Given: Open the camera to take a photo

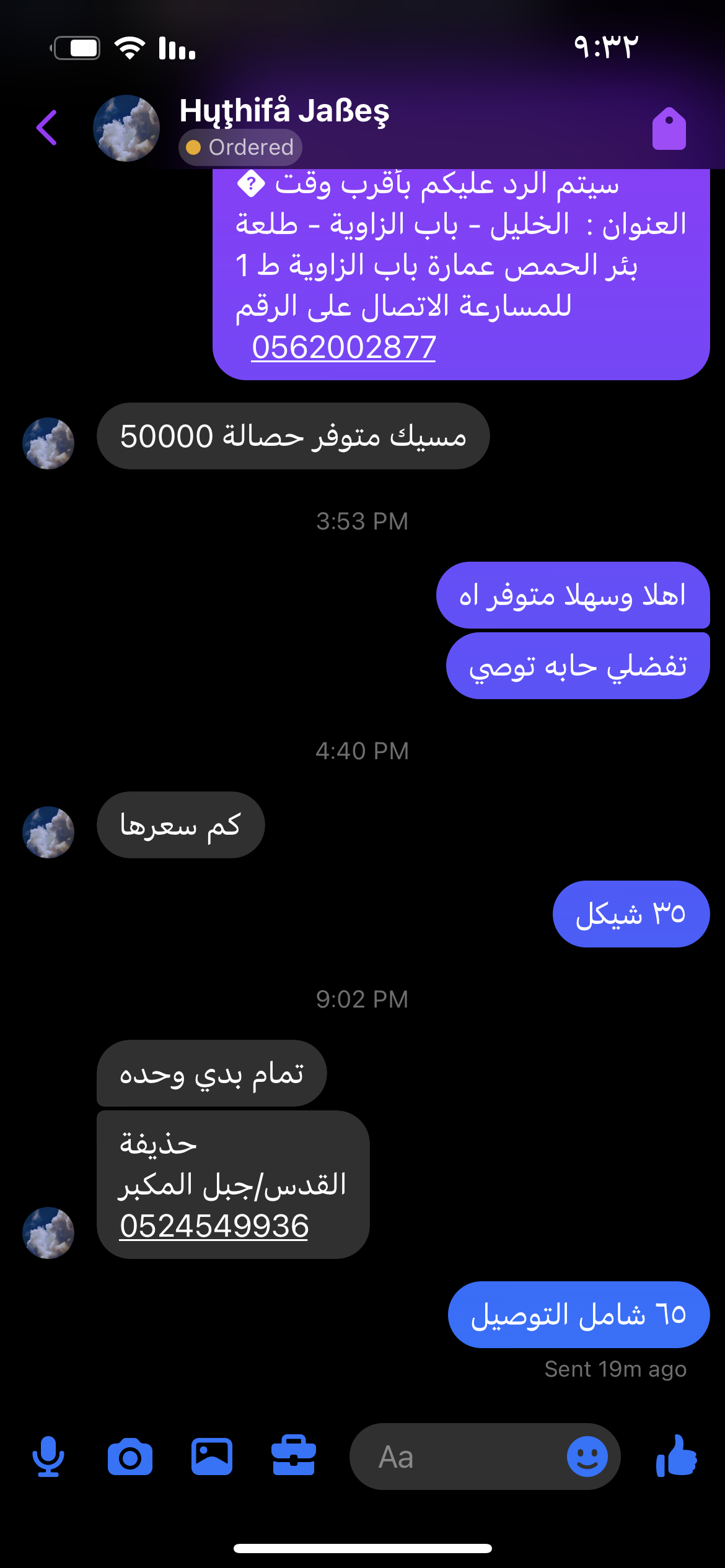Looking at the screenshot, I should [x=130, y=1457].
